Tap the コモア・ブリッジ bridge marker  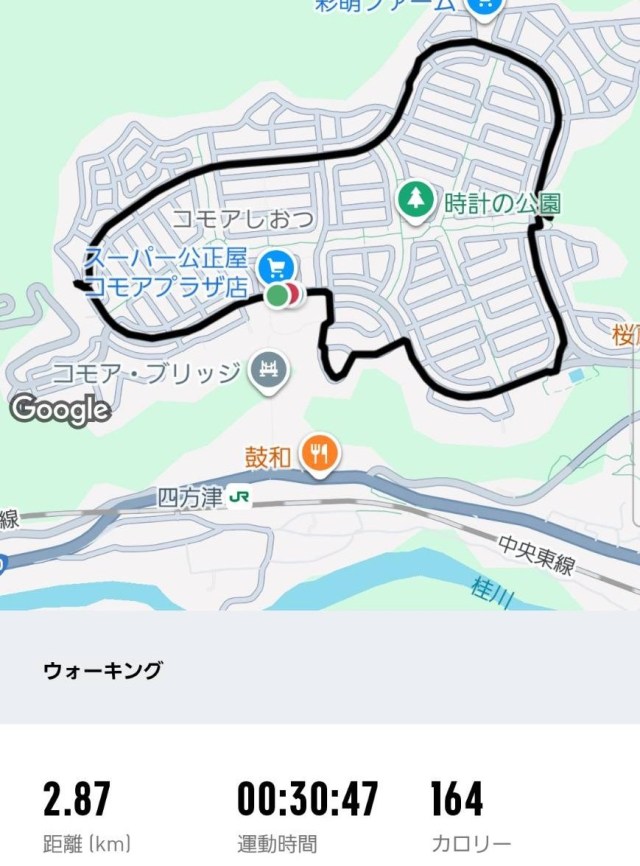click(x=271, y=371)
